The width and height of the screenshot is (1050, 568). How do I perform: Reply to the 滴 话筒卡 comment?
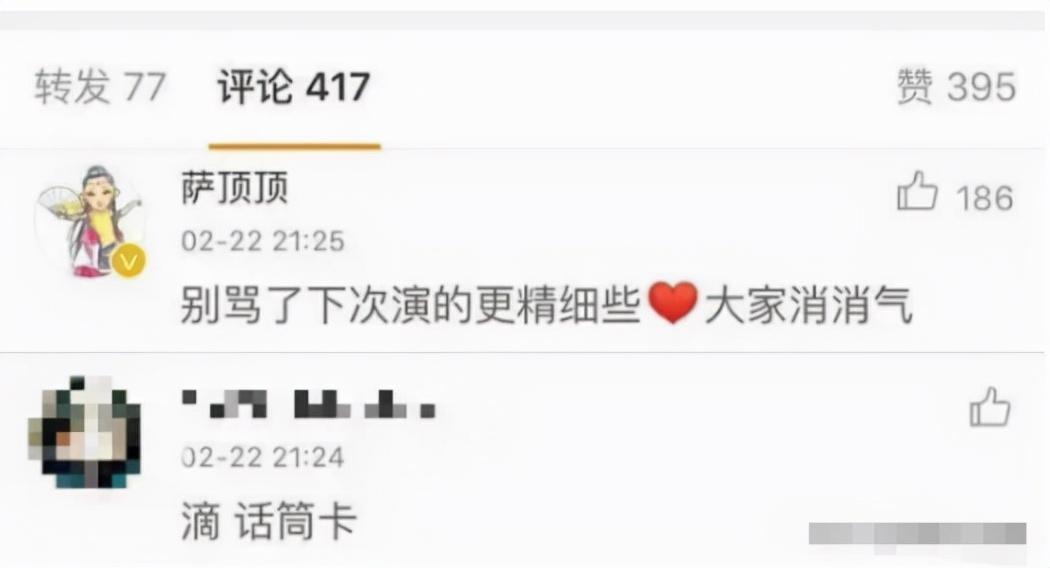tap(268, 522)
